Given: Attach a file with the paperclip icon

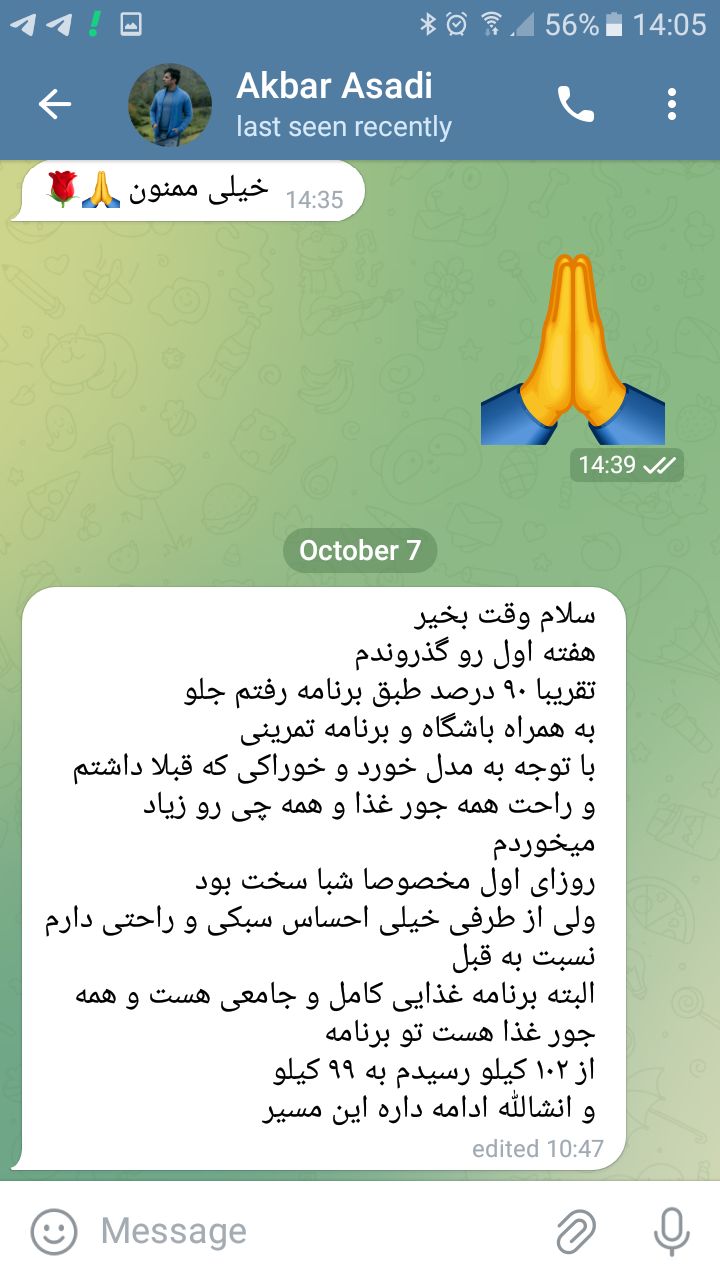Looking at the screenshot, I should coord(576,1231).
